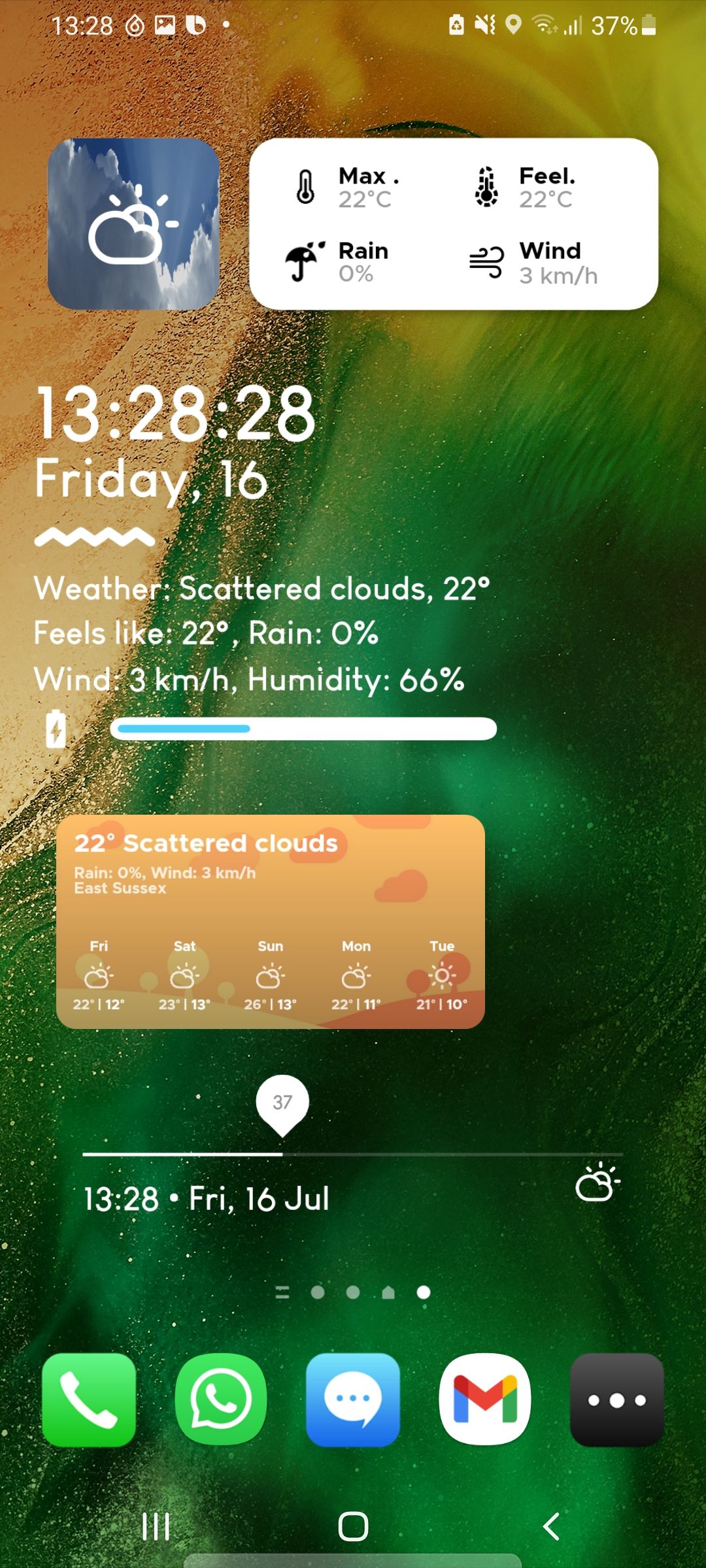706x1568 pixels.
Task: Open the Messages app
Action: [x=353, y=1399]
